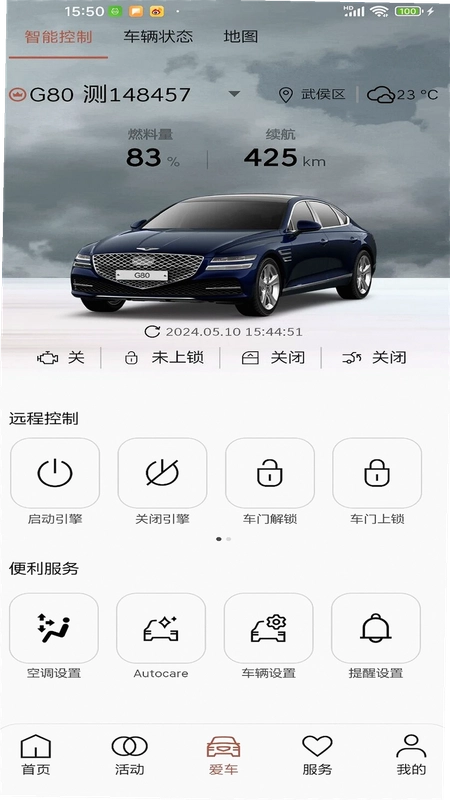
Task: Refresh the vehicle status timestamp
Action: tap(152, 332)
